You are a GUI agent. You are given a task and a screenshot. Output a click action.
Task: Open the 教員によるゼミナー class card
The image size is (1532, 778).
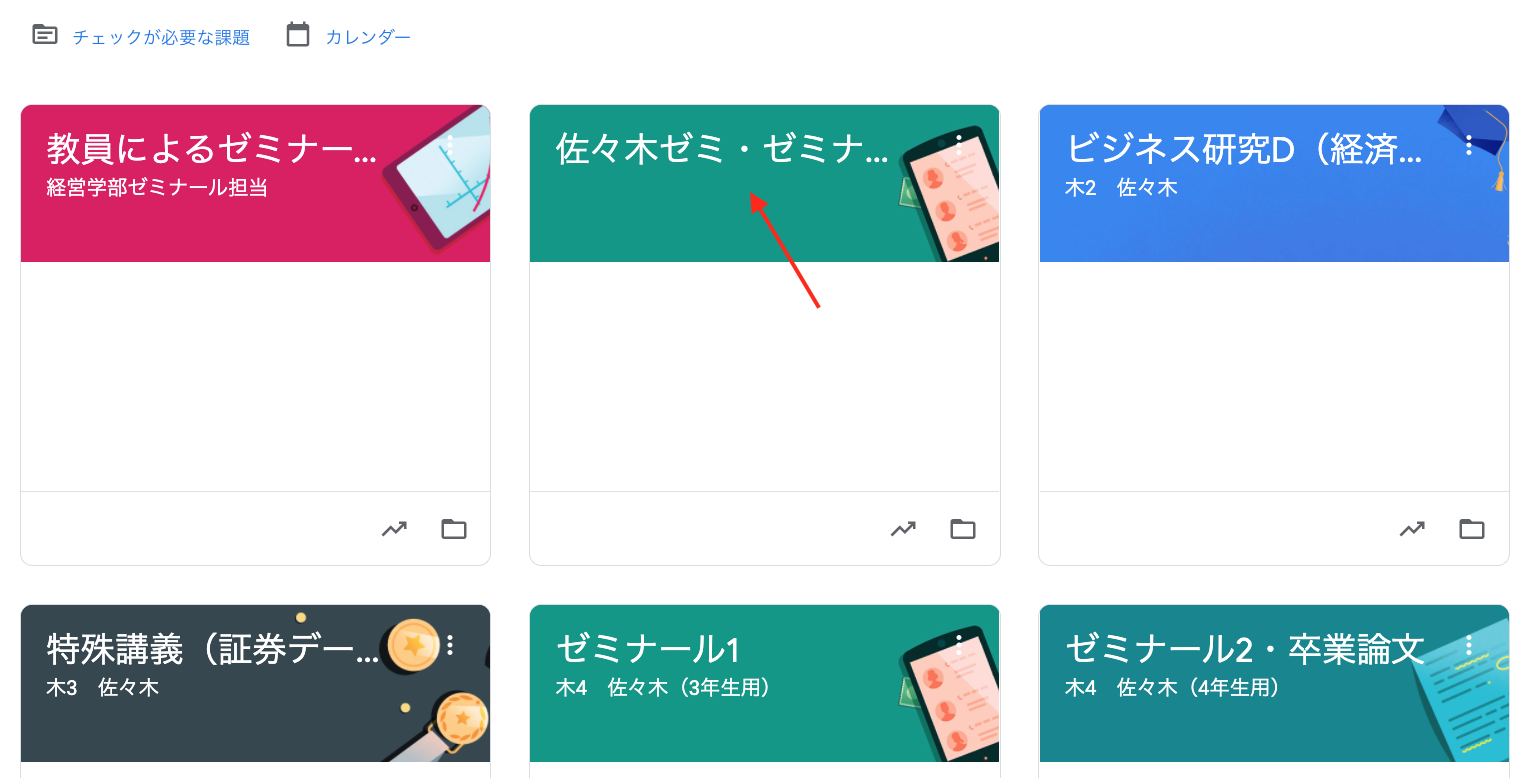[211, 150]
